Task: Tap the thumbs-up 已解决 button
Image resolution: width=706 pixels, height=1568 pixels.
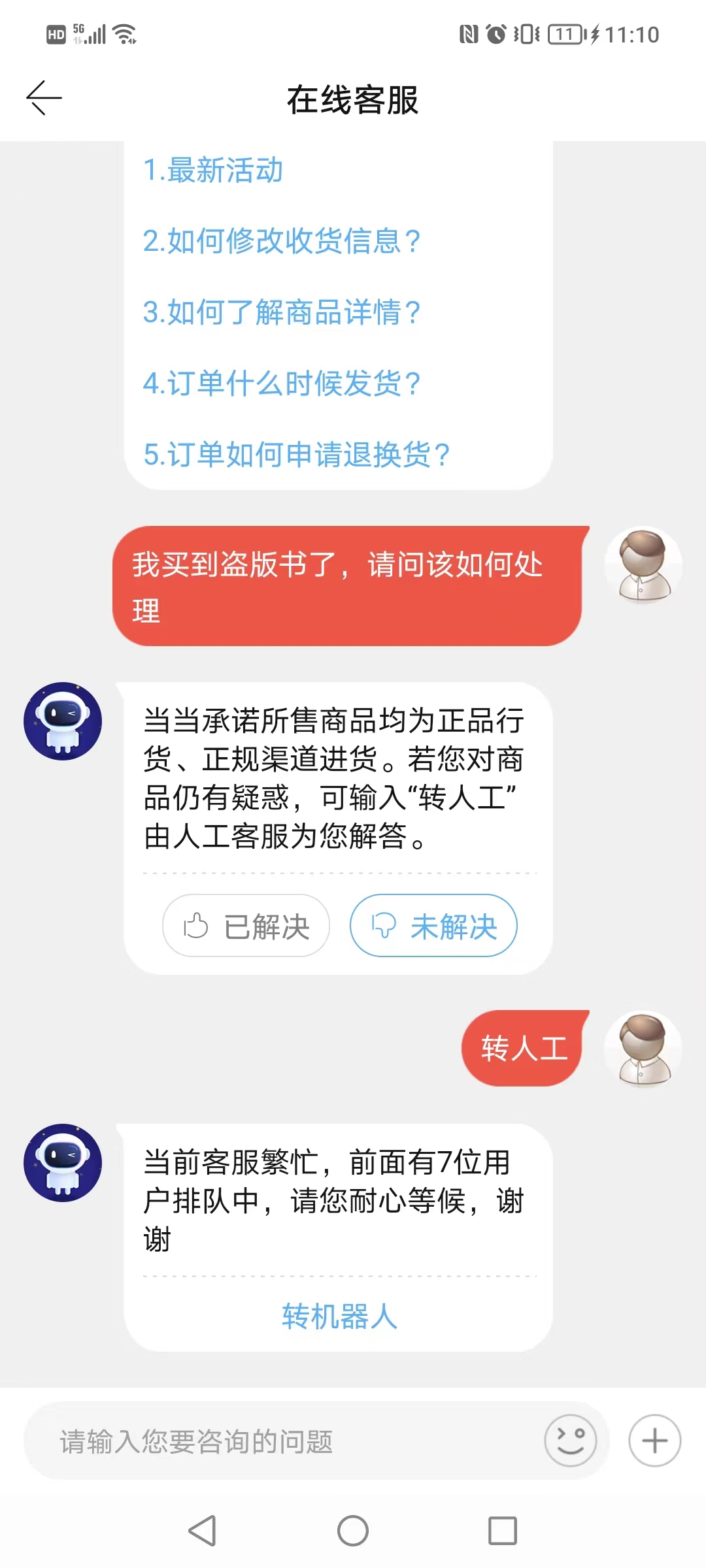Action: (245, 925)
